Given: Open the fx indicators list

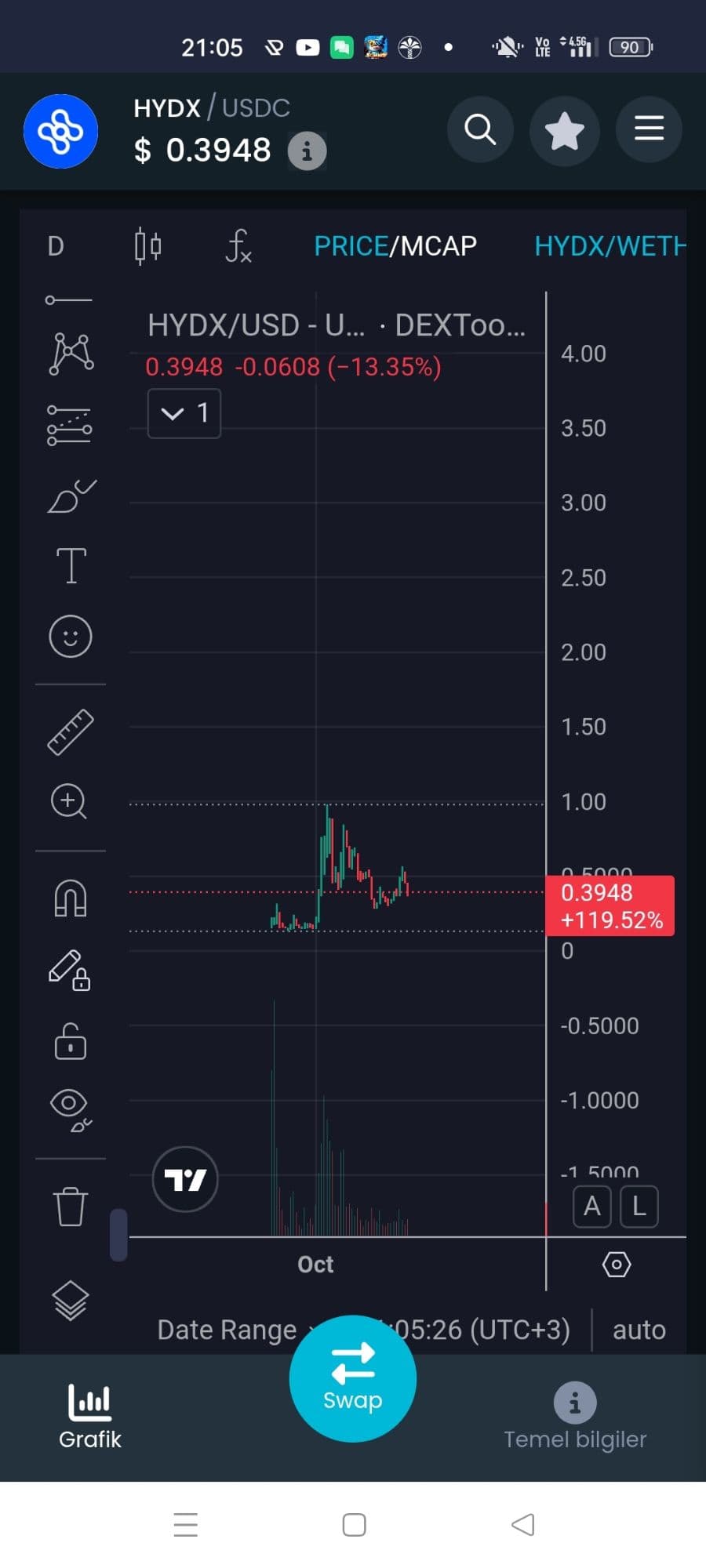Looking at the screenshot, I should [238, 246].
